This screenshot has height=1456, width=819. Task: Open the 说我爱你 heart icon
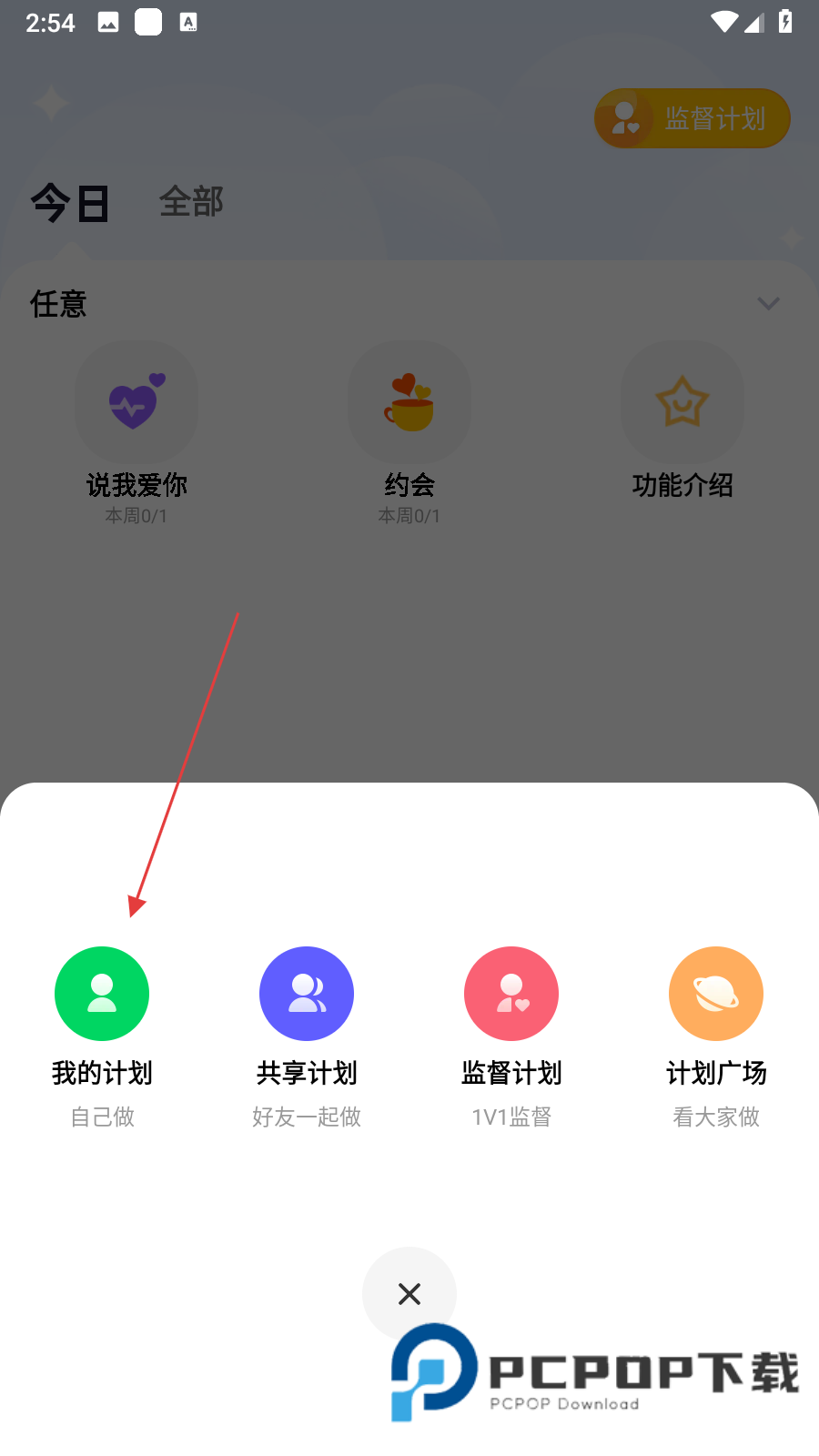pos(136,402)
